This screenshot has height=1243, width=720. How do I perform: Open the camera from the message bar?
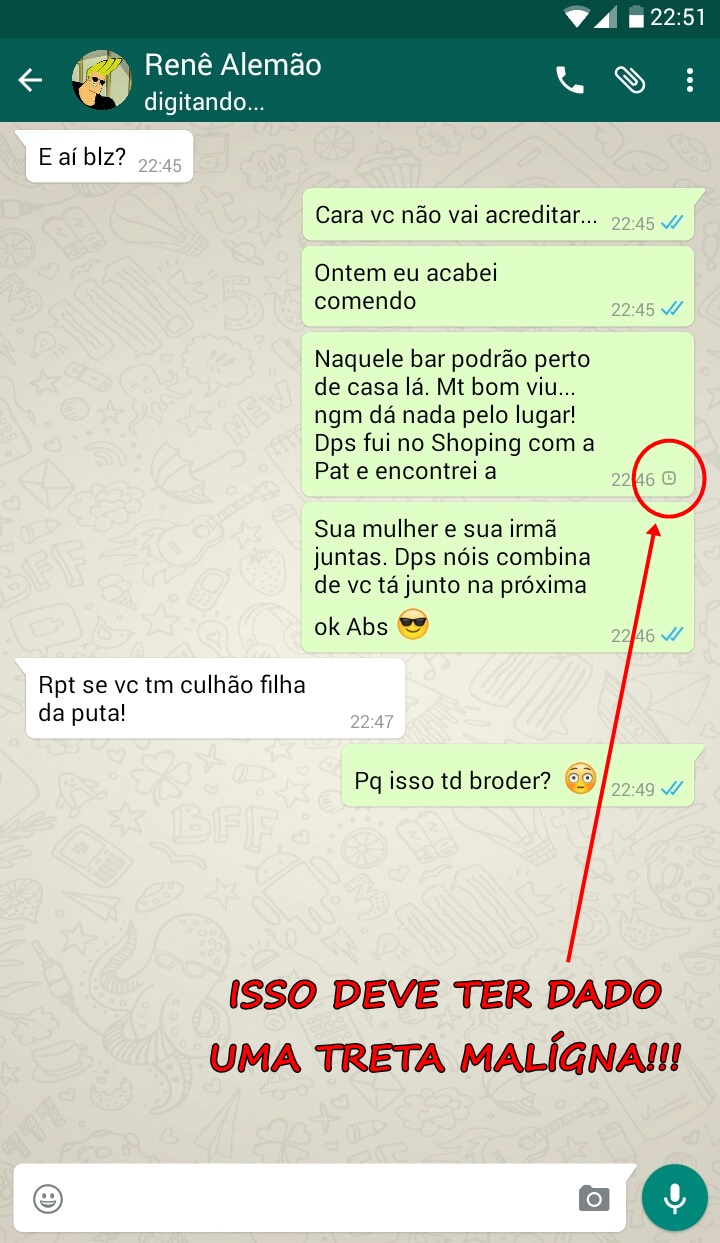tap(594, 1198)
